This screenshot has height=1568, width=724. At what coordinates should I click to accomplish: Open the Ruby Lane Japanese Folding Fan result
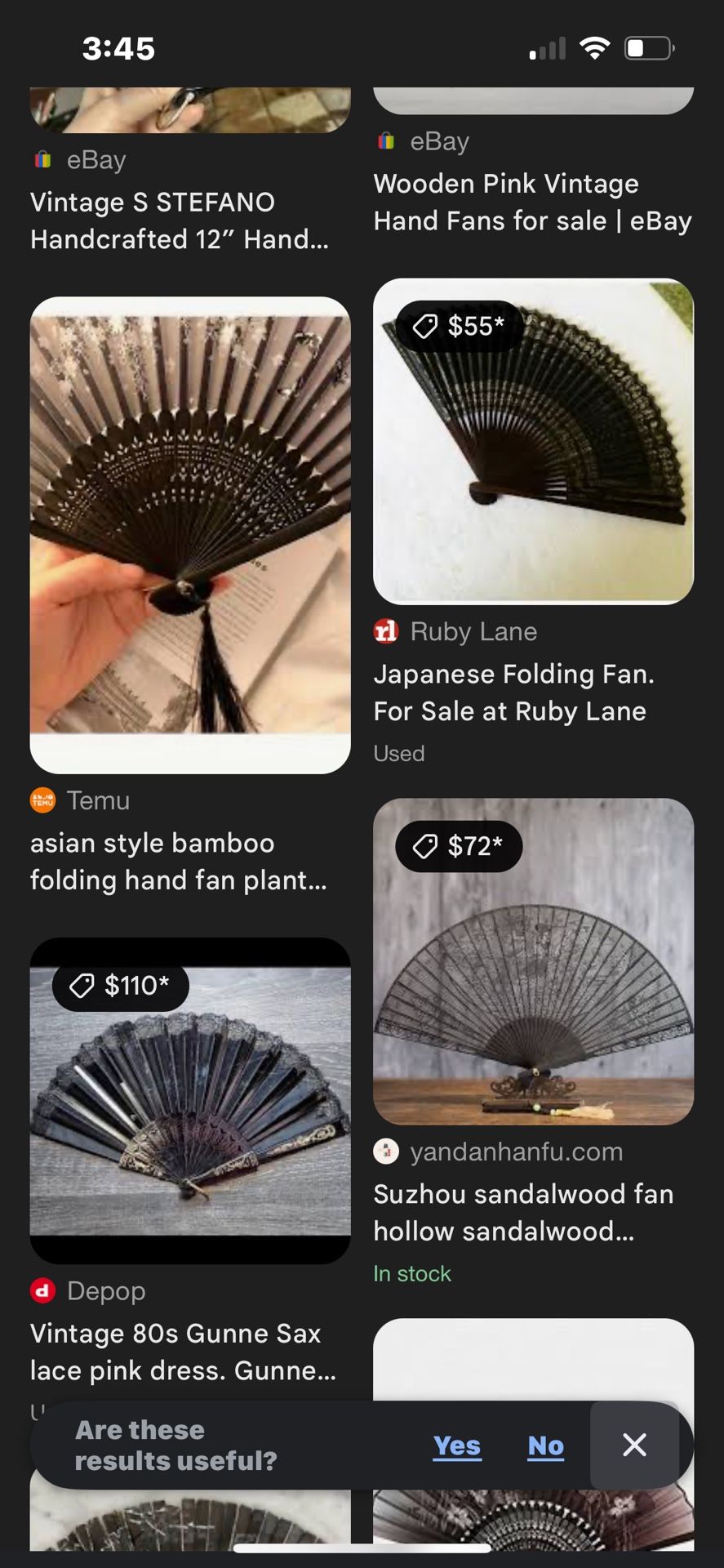click(533, 441)
